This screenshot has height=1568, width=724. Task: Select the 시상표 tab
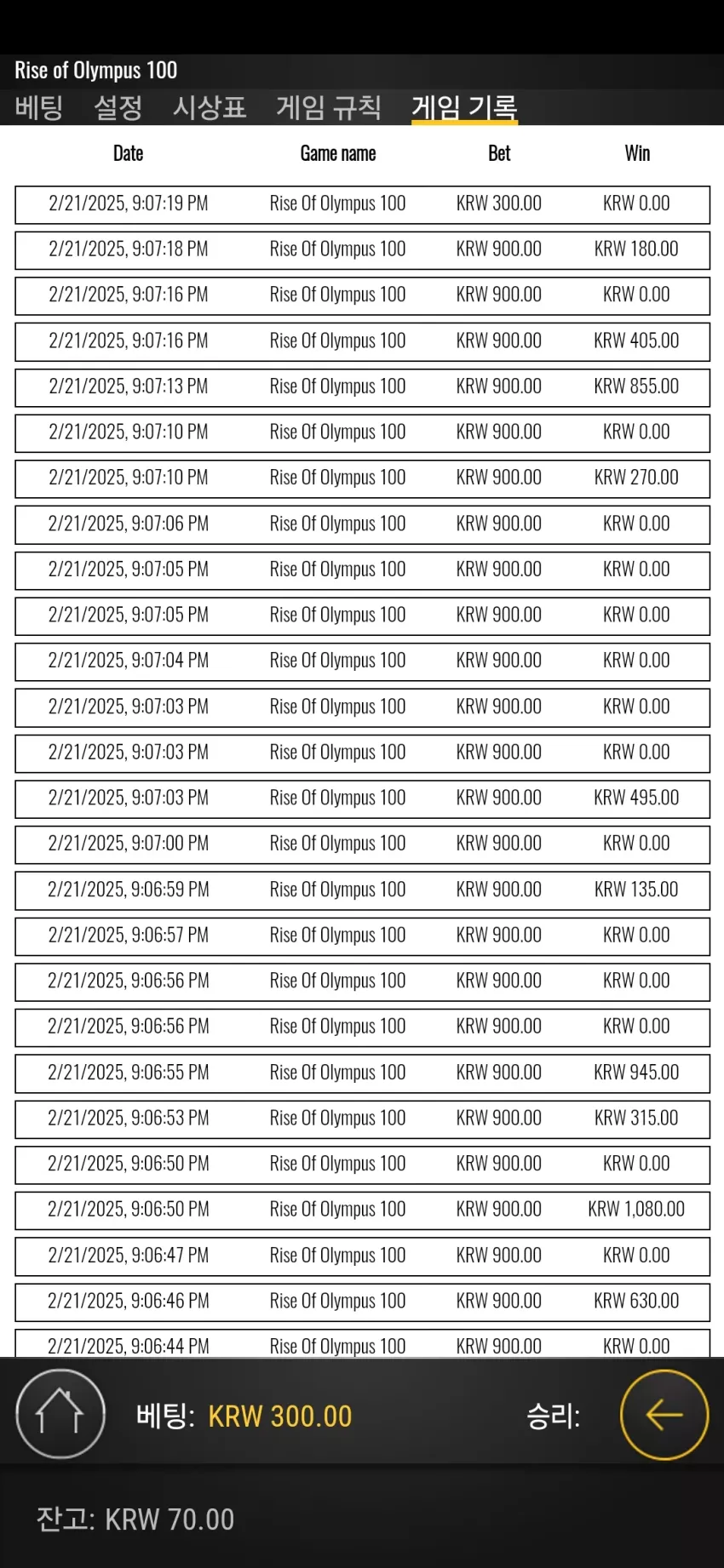point(210,107)
